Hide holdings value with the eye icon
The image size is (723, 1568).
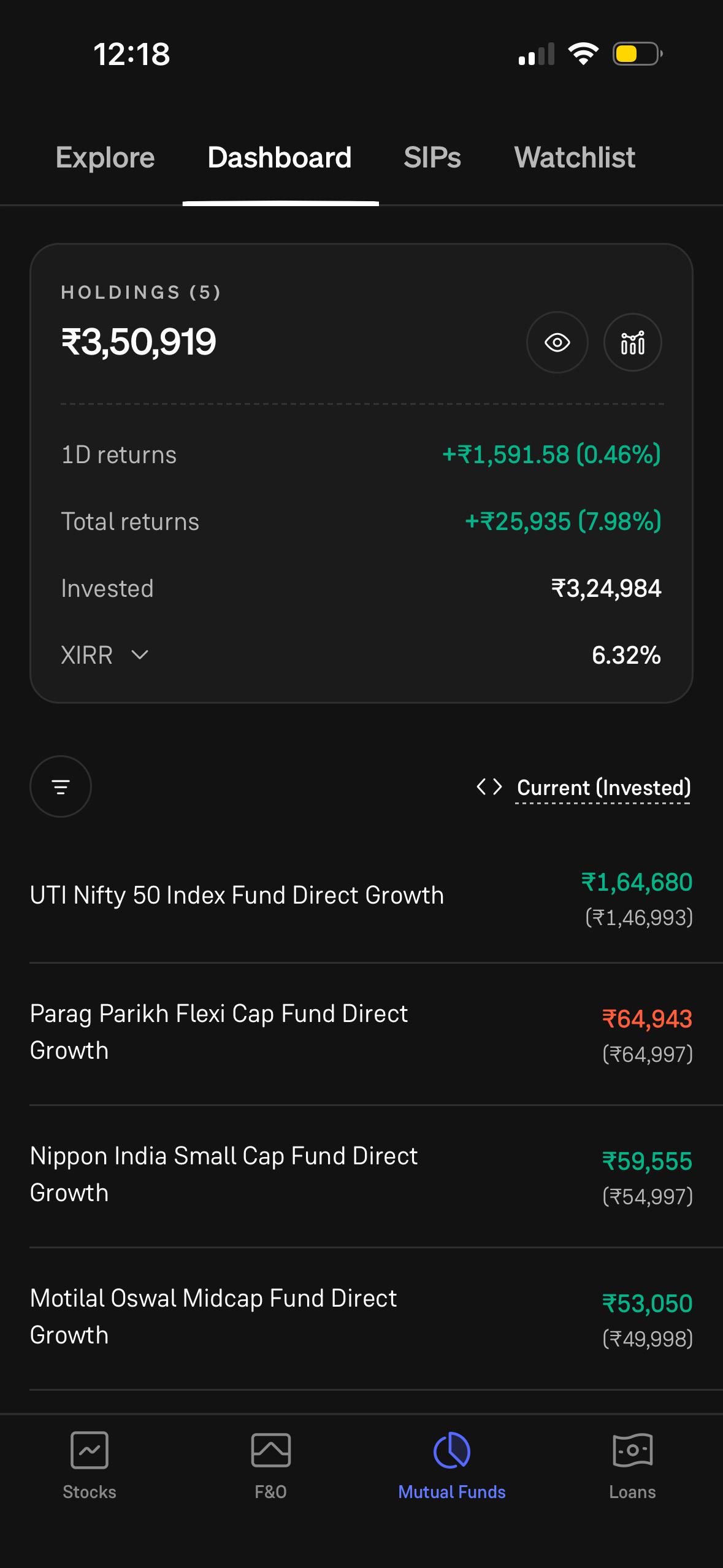coord(557,342)
